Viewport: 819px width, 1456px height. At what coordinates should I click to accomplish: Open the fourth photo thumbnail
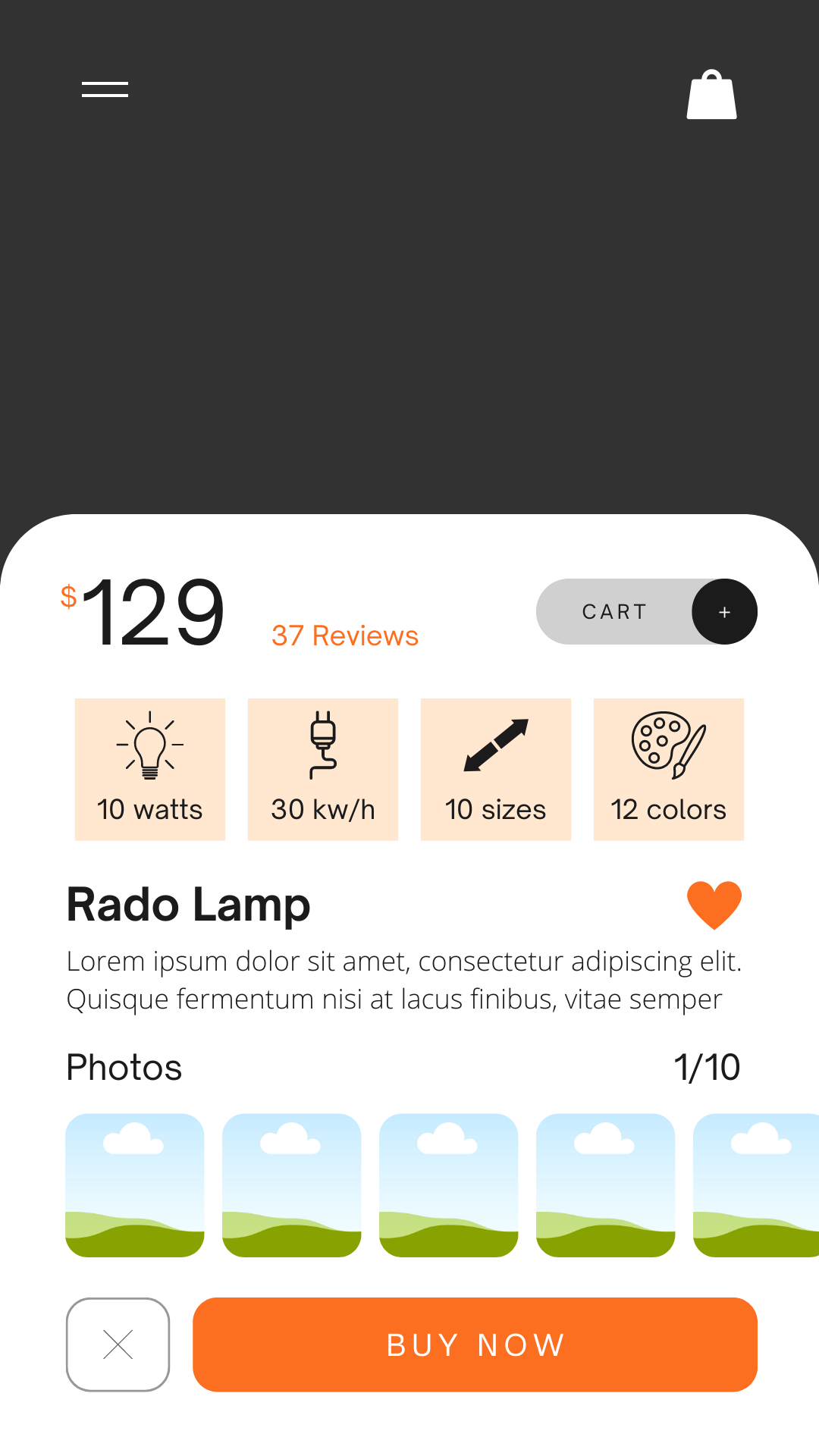point(606,1185)
